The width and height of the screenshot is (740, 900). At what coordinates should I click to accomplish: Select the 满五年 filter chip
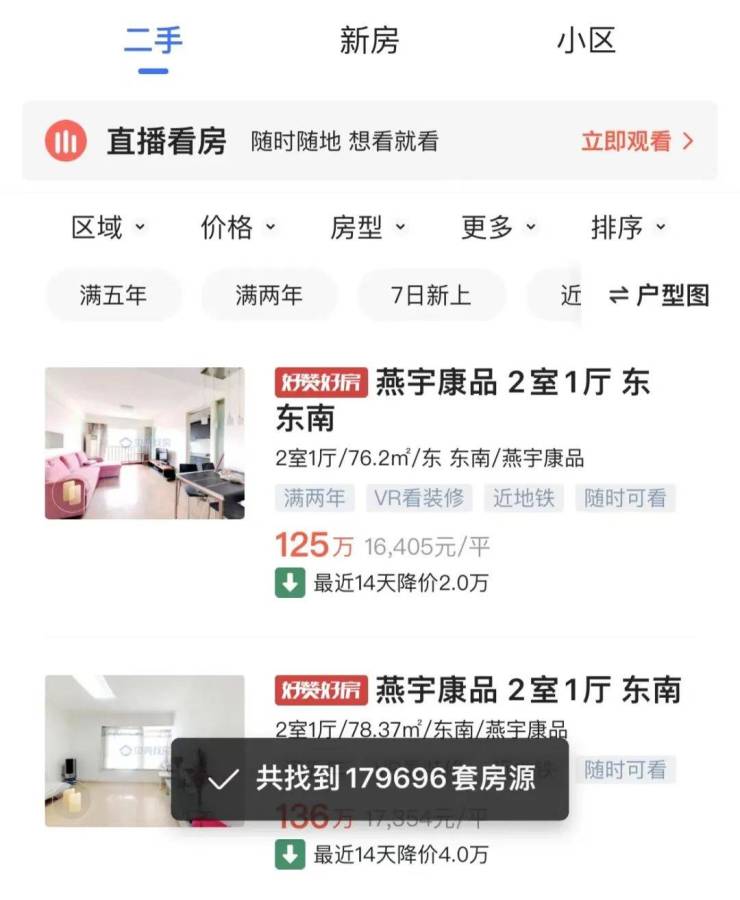[113, 295]
